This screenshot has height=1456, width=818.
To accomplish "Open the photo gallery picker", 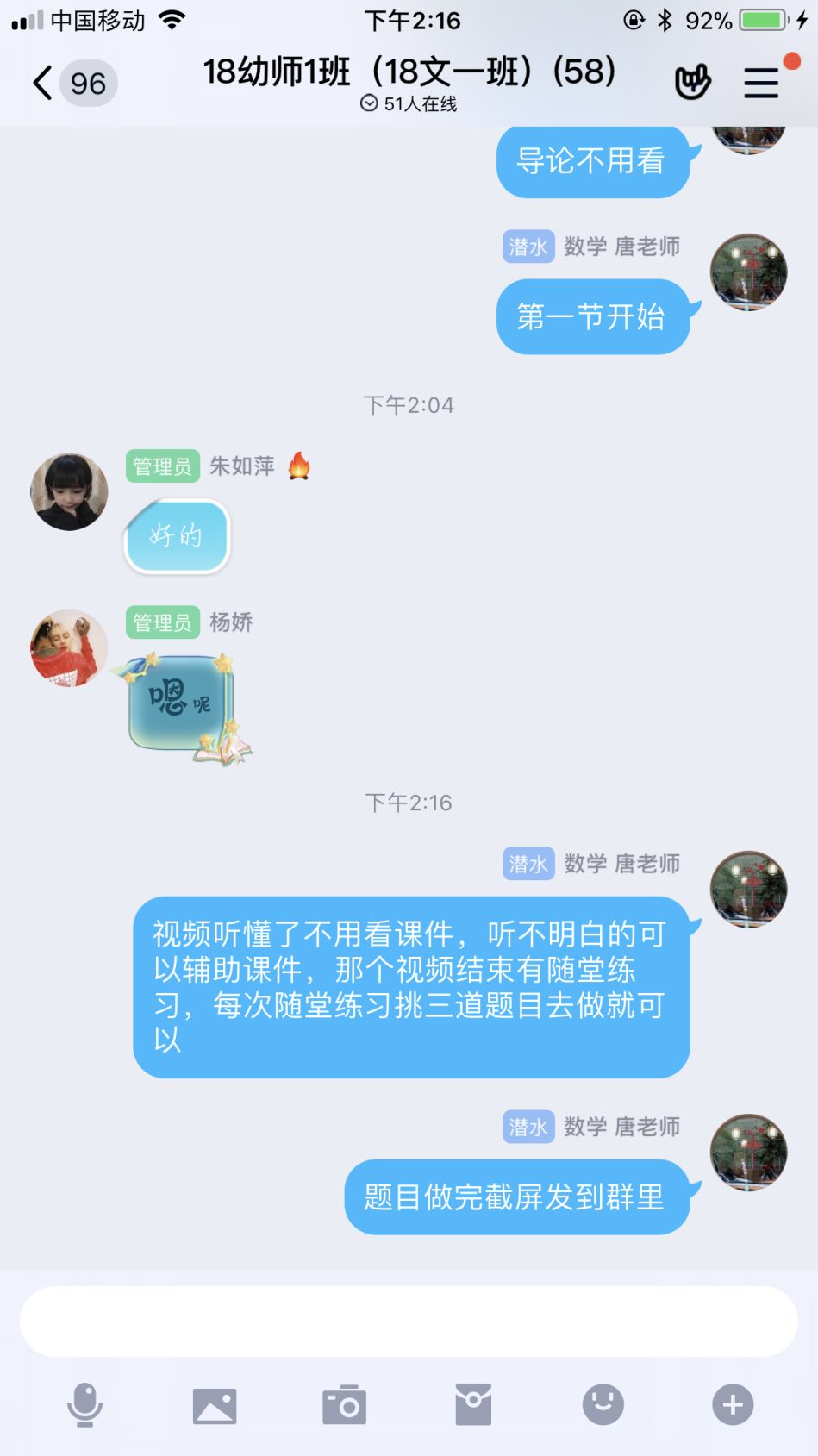I will click(215, 1405).
